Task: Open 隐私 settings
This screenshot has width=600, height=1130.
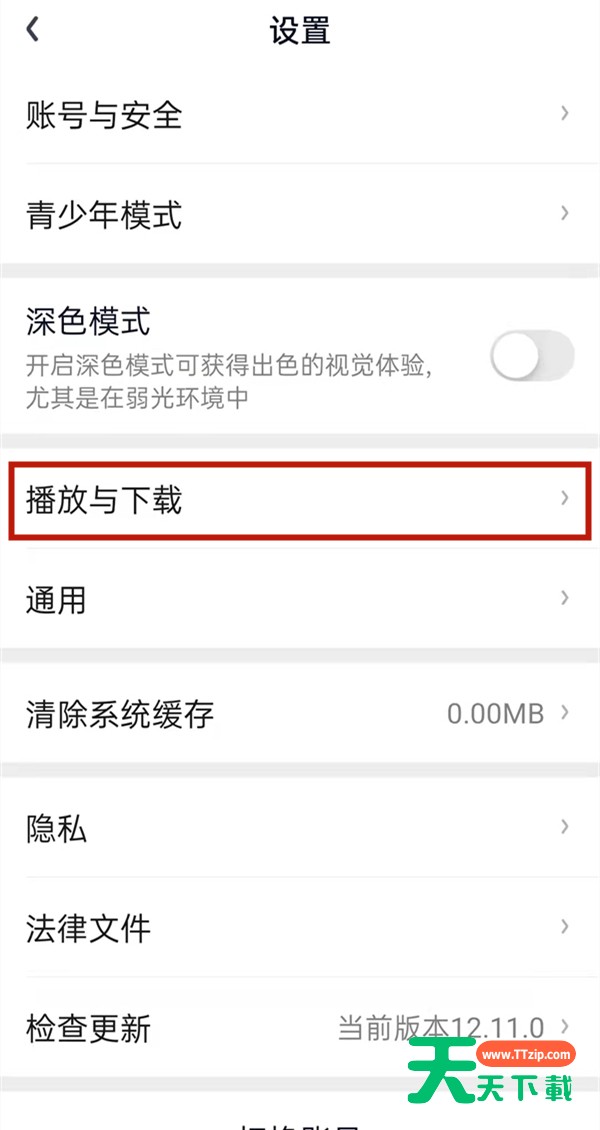Action: pyautogui.click(x=300, y=828)
